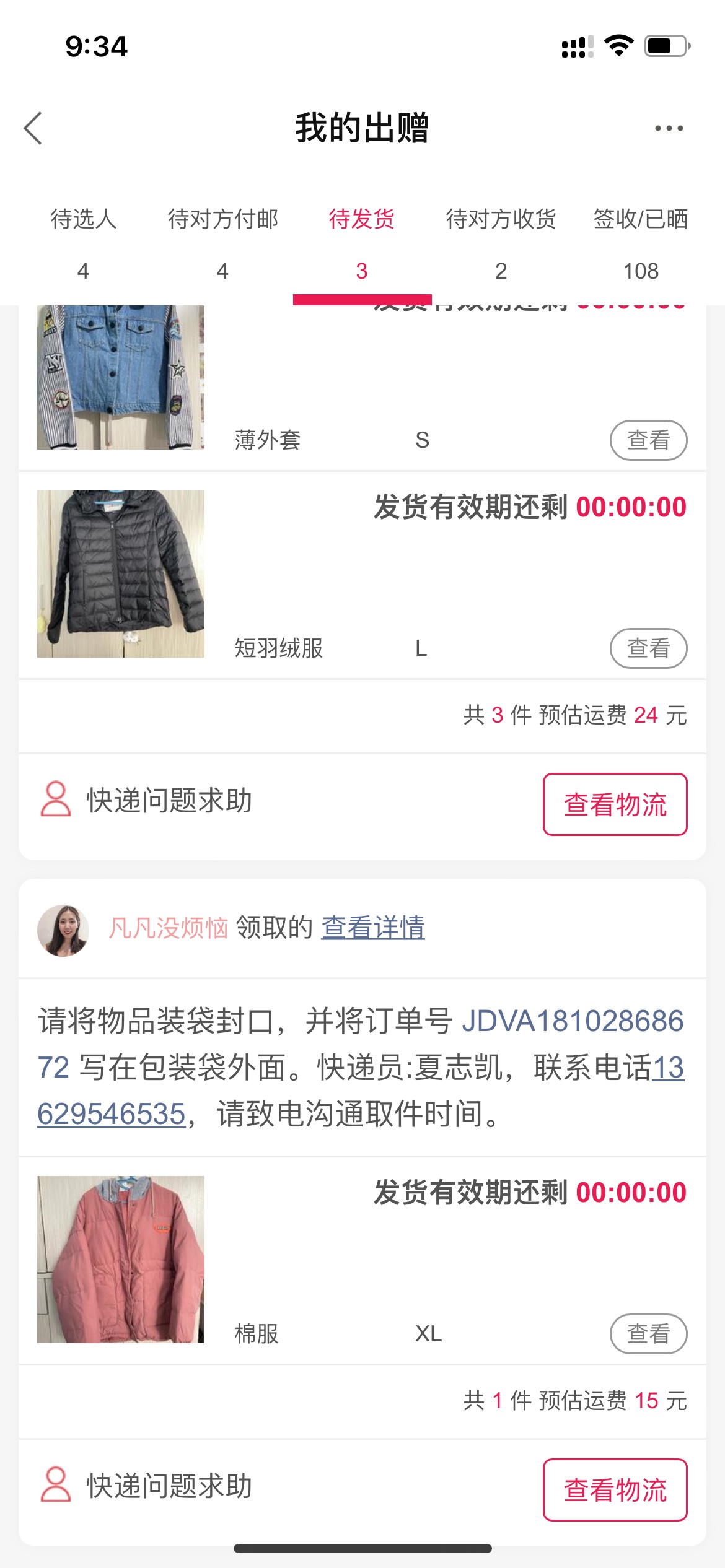Viewport: 725px width, 1568px height.
Task: Open the pink padded coat photo
Action: [121, 1260]
